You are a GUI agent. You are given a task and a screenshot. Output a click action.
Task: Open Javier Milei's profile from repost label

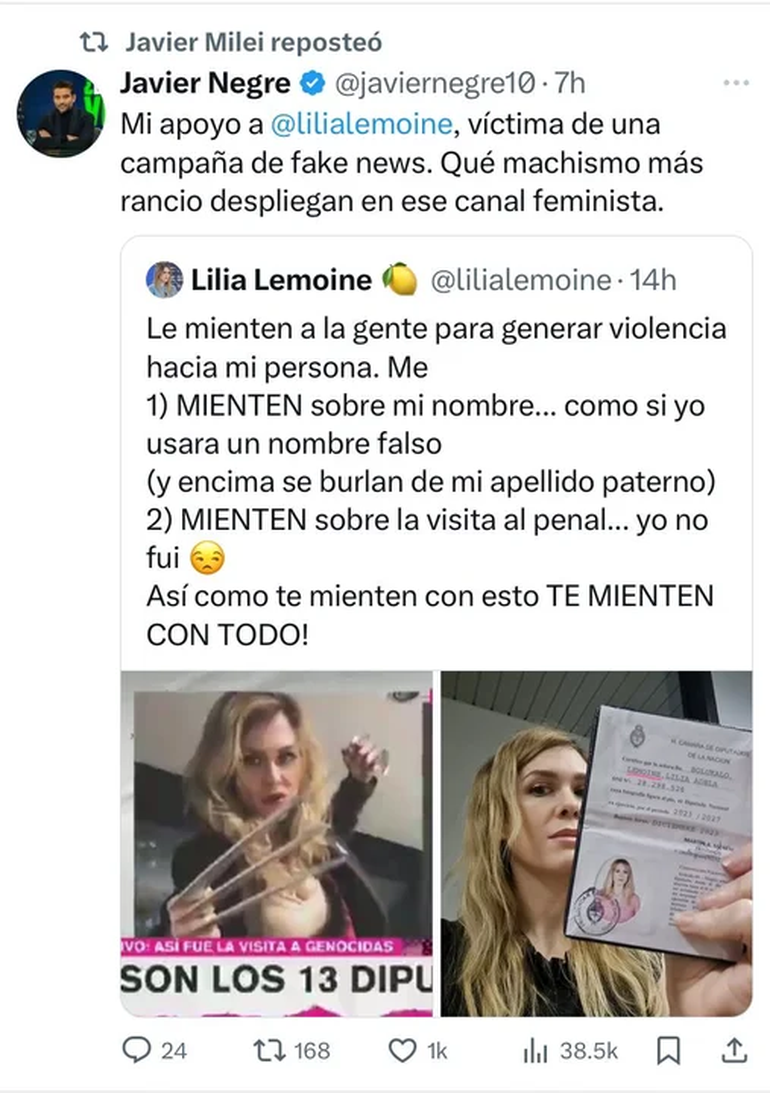(253, 43)
